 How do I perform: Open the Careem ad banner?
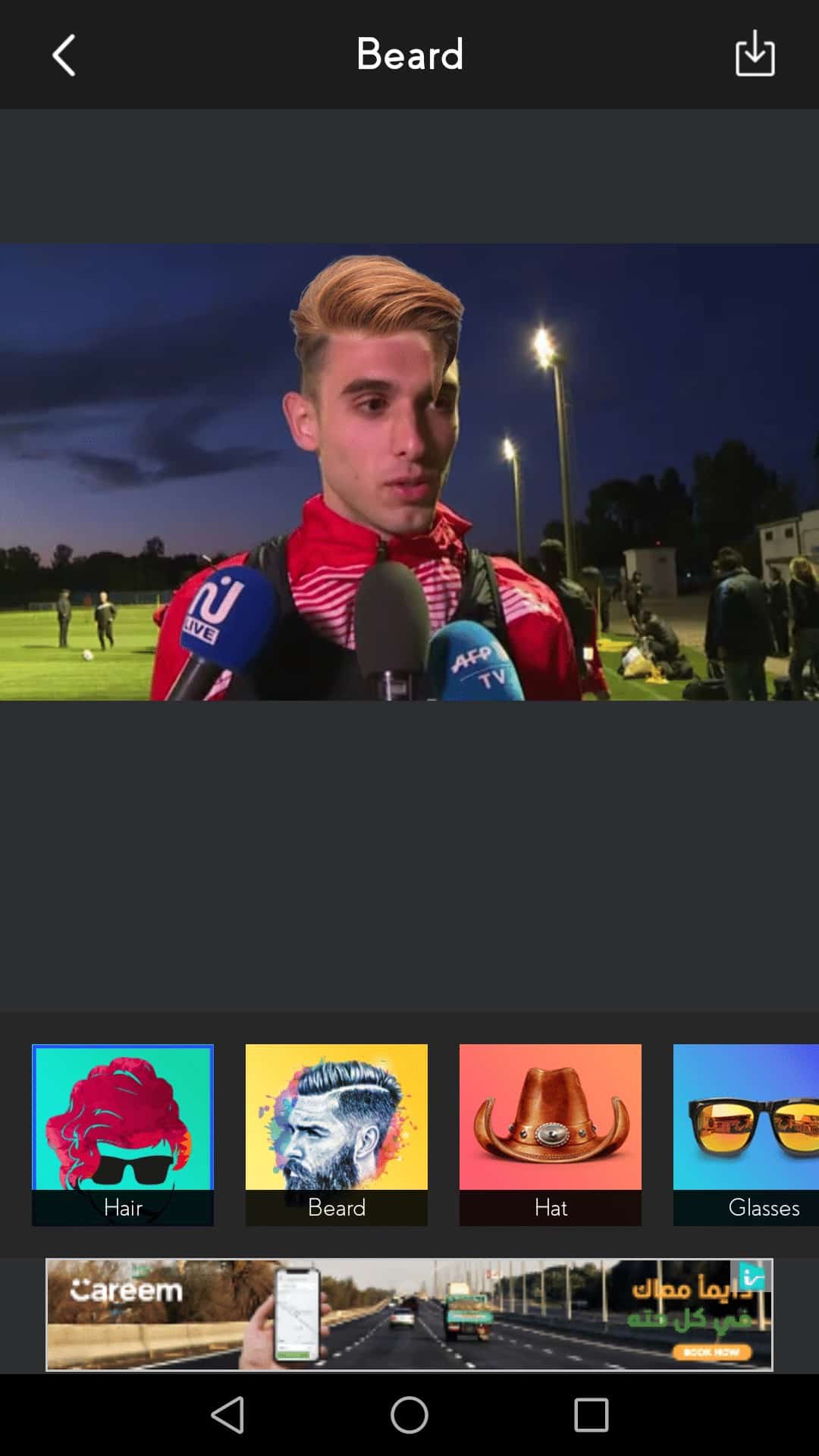tap(409, 1314)
